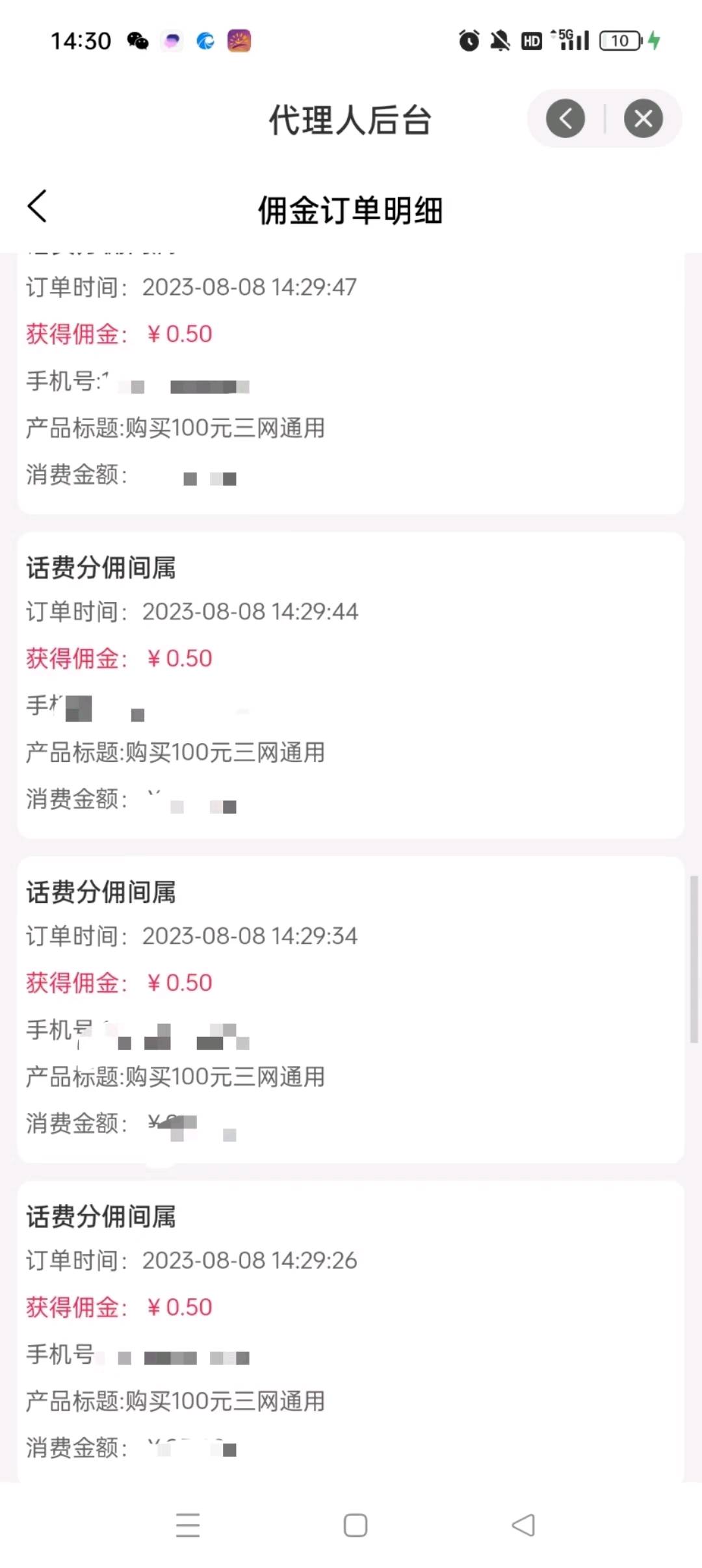Open order card dated 14:29:47
The width and height of the screenshot is (702, 1568).
click(351, 384)
